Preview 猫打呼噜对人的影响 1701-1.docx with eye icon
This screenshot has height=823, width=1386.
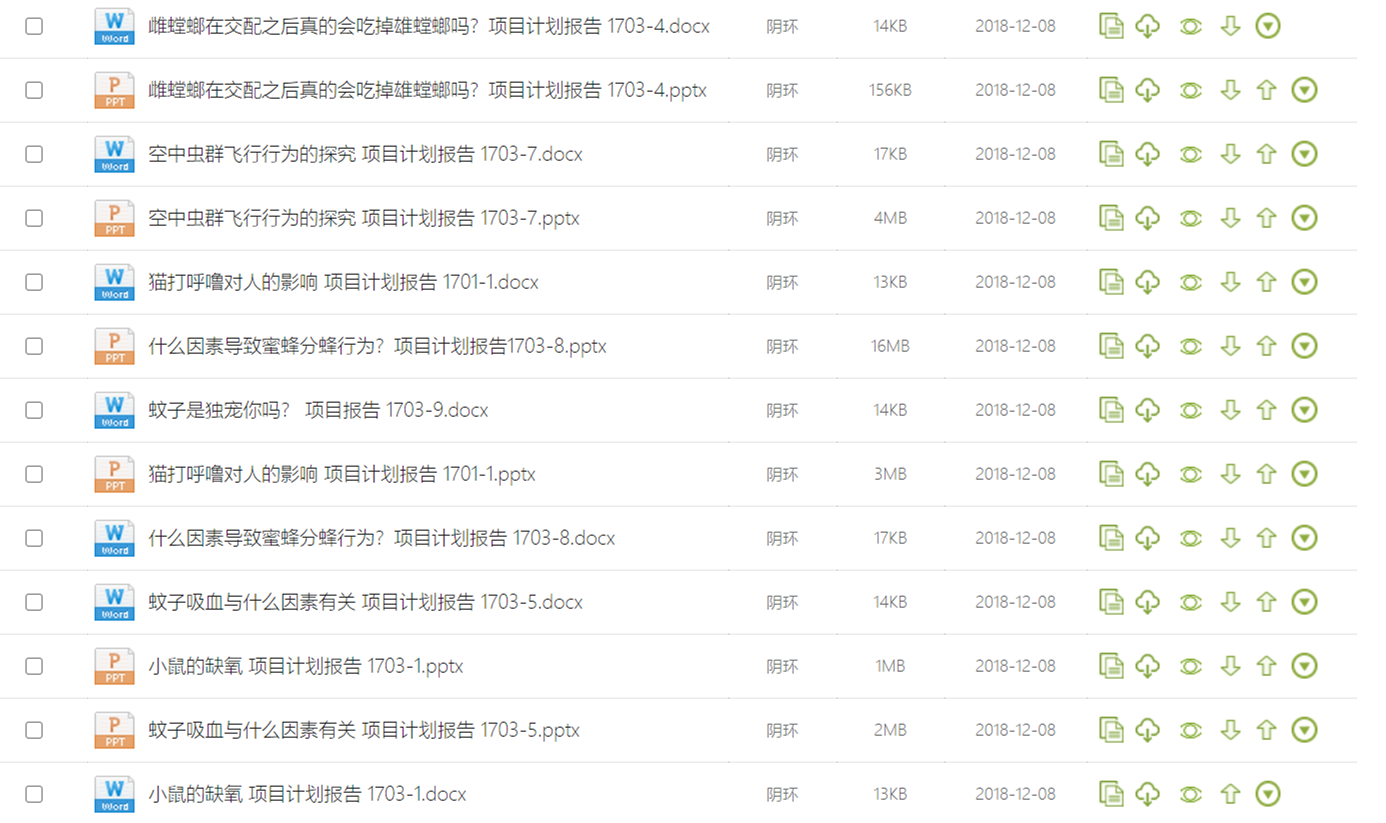pos(1190,282)
